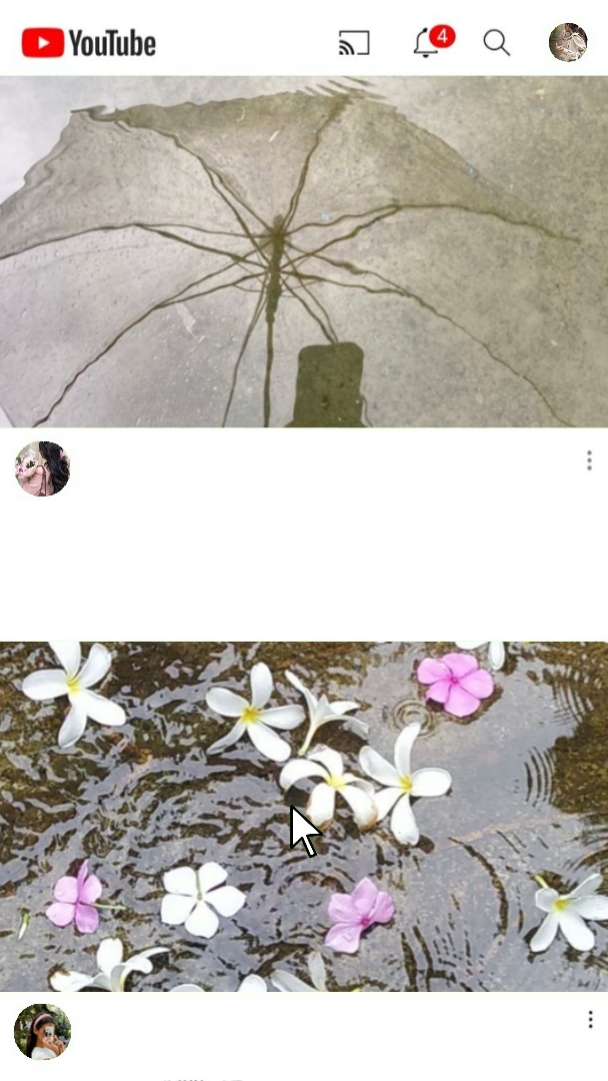Open channel avatar under the flowers video
Image resolution: width=608 pixels, height=1081 pixels.
pos(43,1031)
